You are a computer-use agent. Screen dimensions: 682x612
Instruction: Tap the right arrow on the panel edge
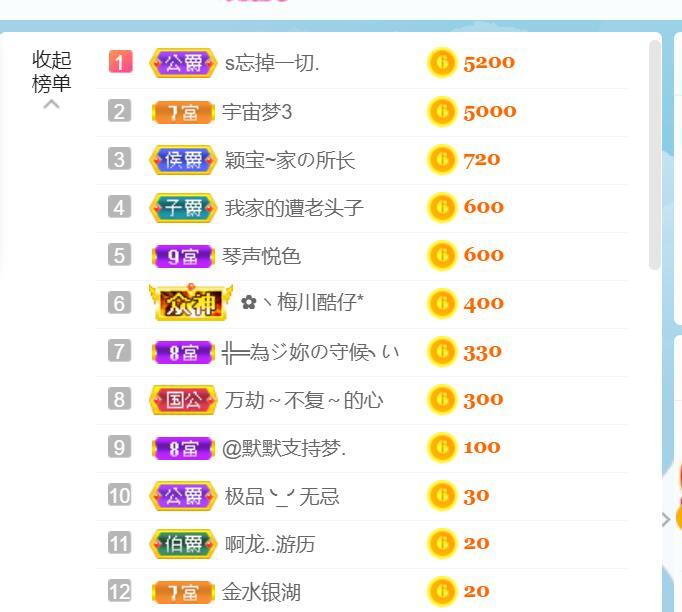(666, 519)
